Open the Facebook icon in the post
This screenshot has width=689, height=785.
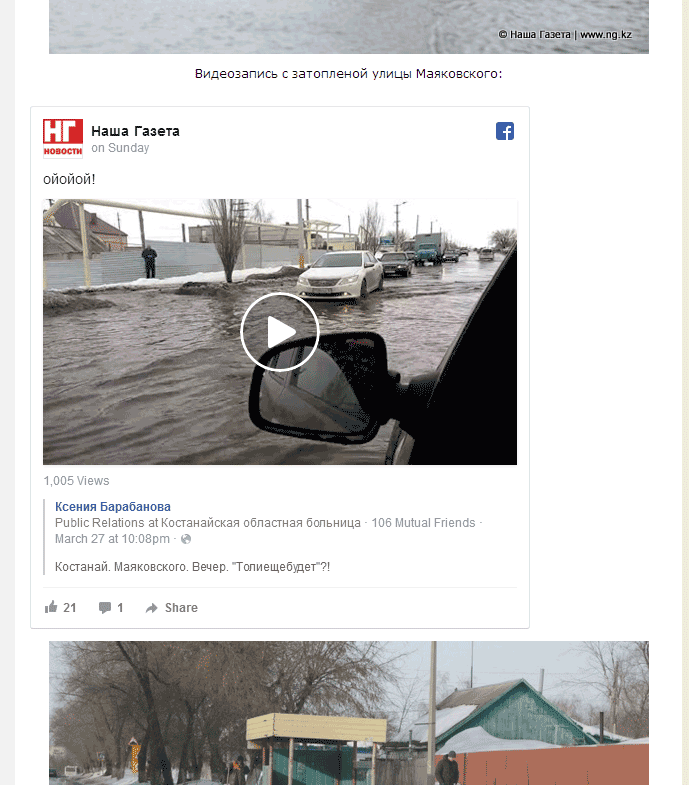click(505, 131)
